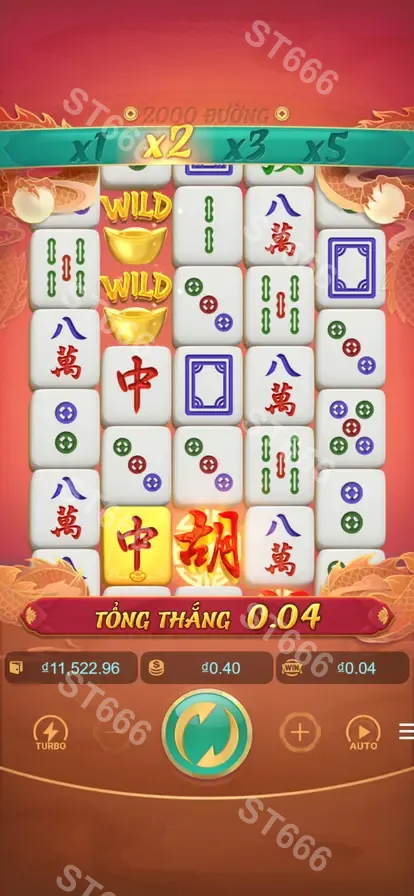Open the bet amount options
The height and width of the screenshot is (896, 414).
(x=206, y=668)
